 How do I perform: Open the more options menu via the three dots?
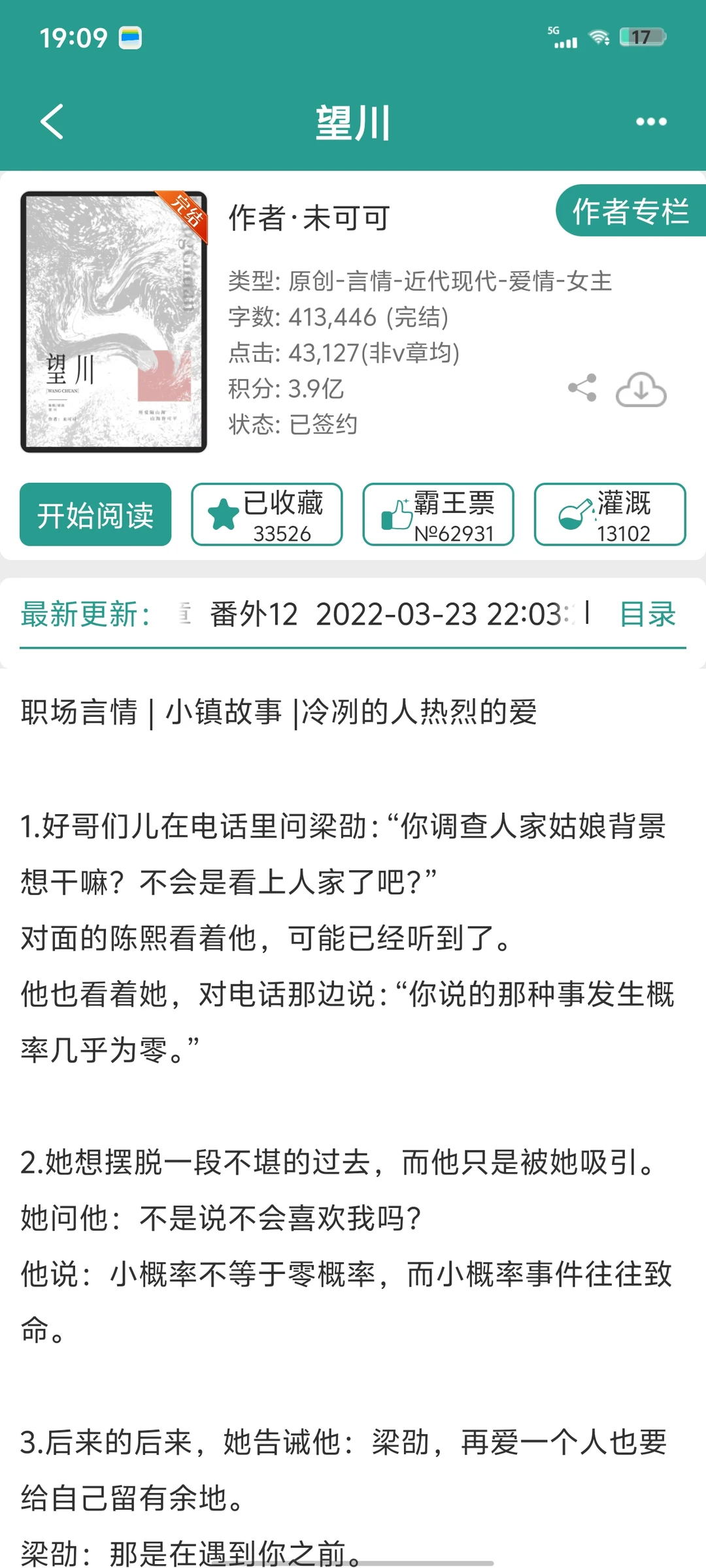(x=651, y=120)
